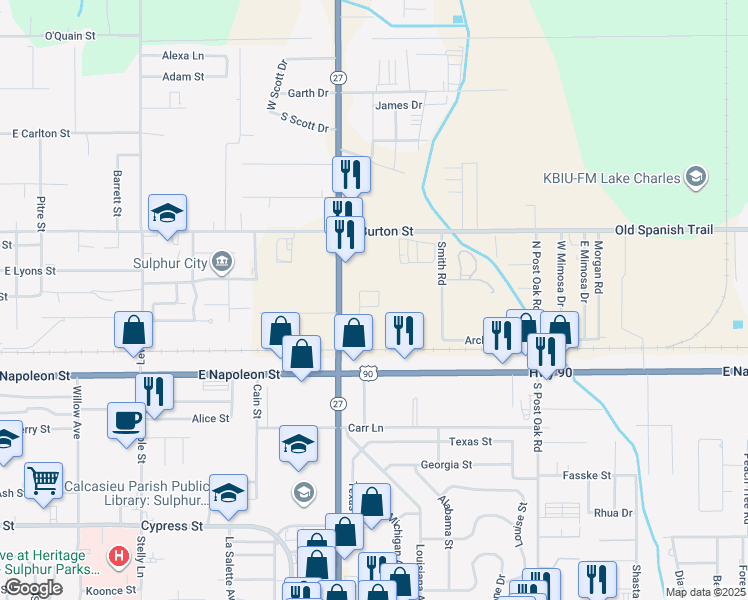Select the restaurant marker near Smith Rd
748x600 pixels.
[x=405, y=331]
